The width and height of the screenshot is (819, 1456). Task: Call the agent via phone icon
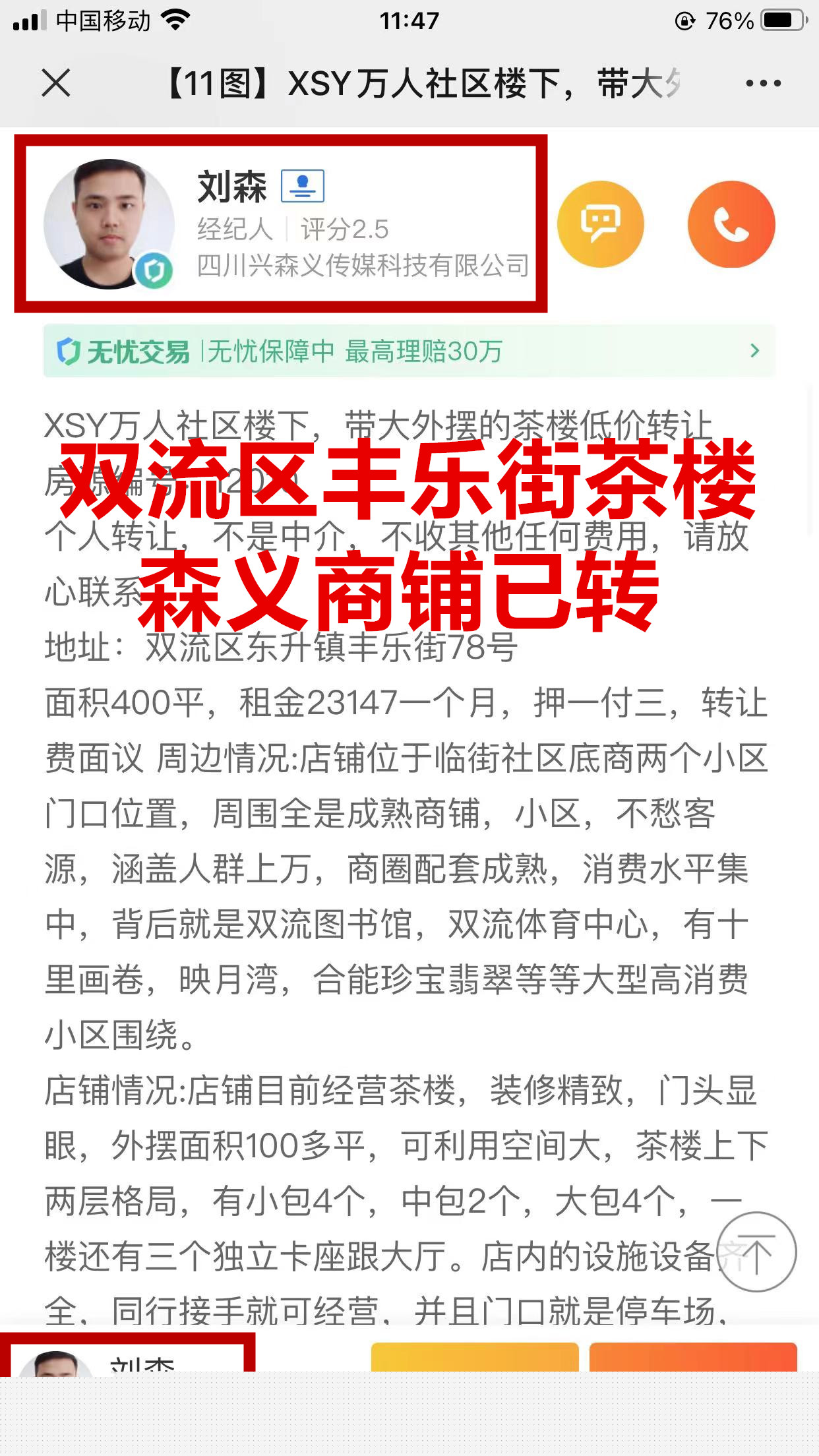point(731,224)
